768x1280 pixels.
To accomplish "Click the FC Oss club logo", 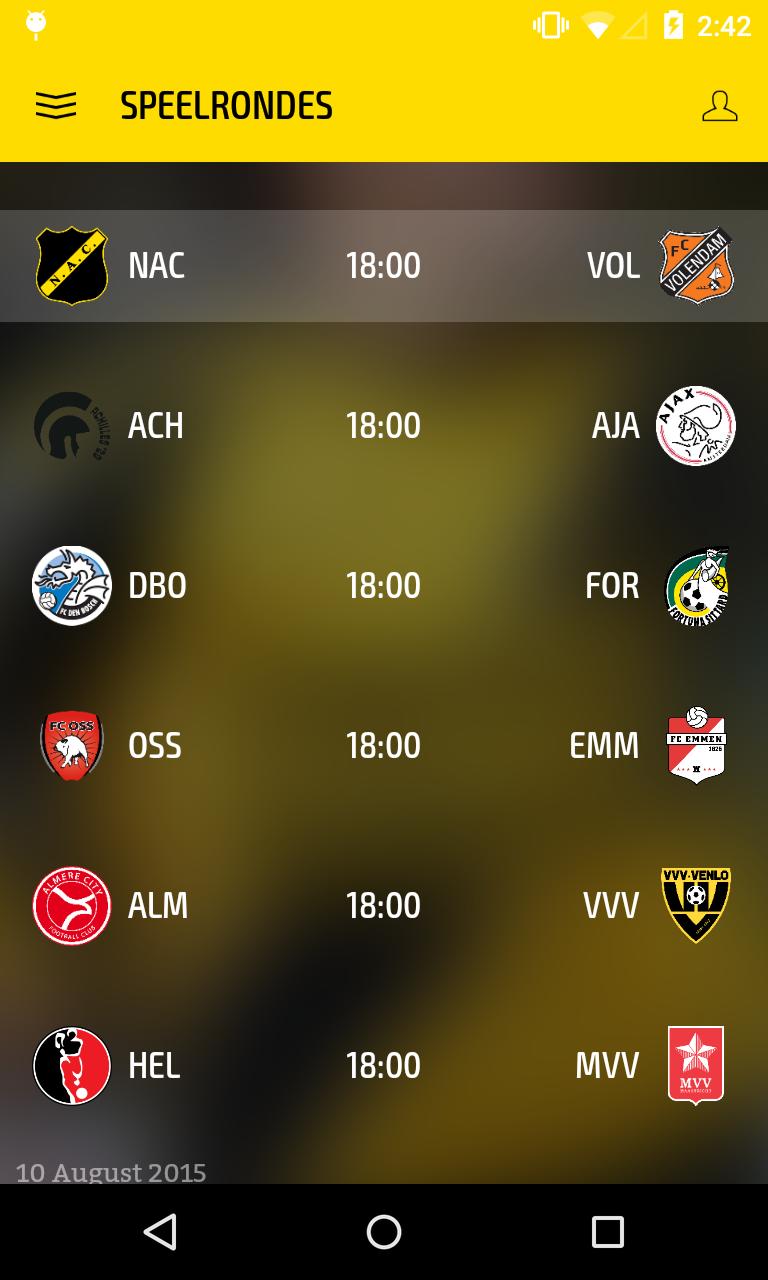I will 71,745.
